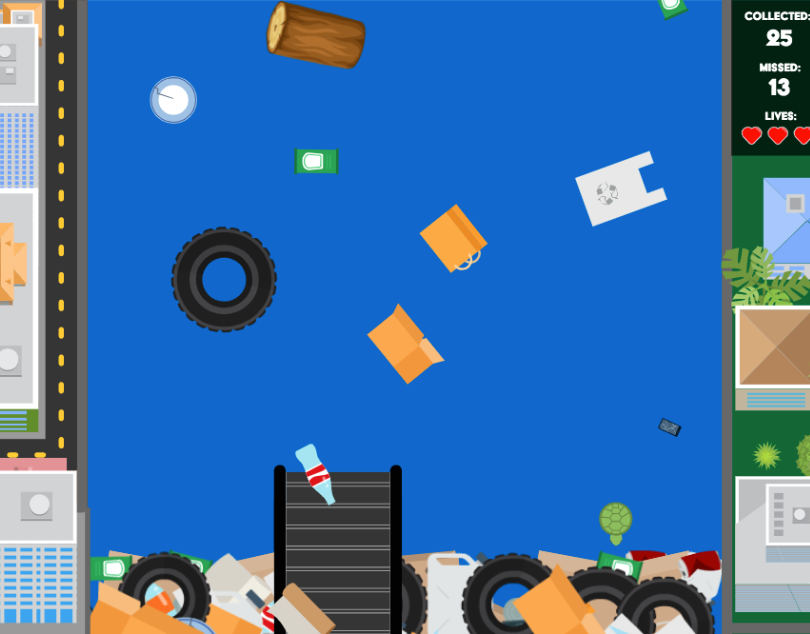Tap the floating black tire

(224, 279)
